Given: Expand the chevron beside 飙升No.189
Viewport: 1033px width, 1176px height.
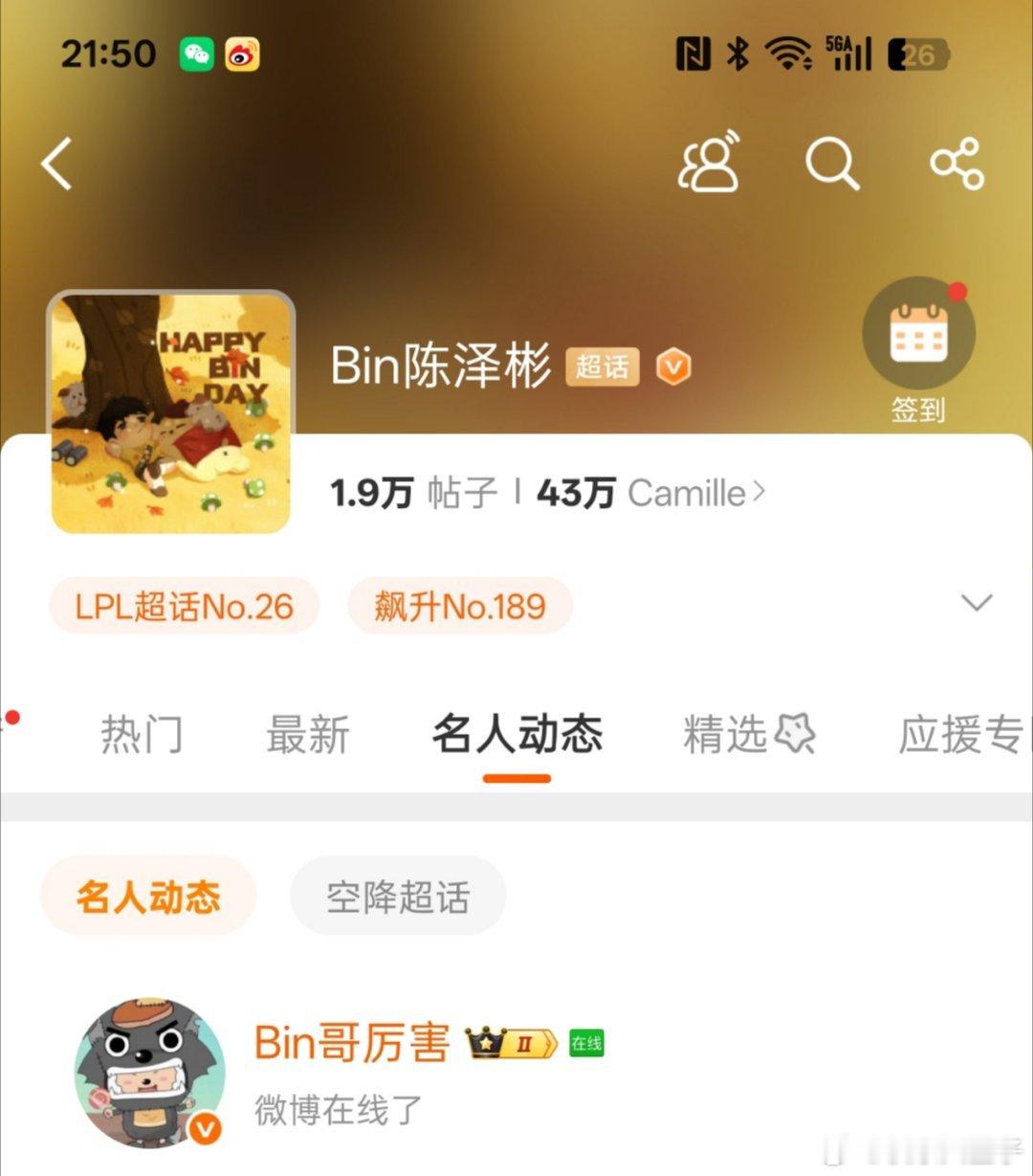Looking at the screenshot, I should pos(977,604).
